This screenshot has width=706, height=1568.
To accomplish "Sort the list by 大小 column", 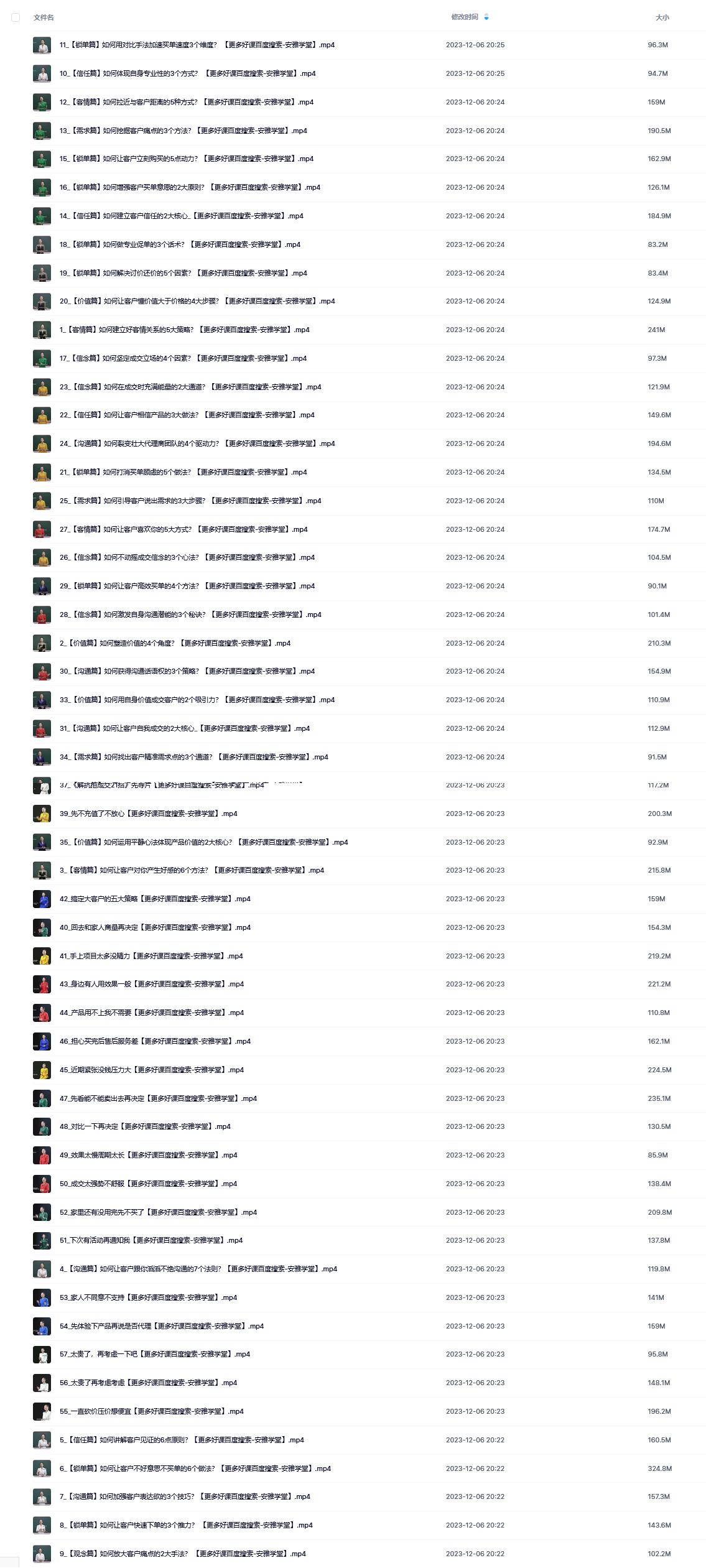I will [x=662, y=17].
